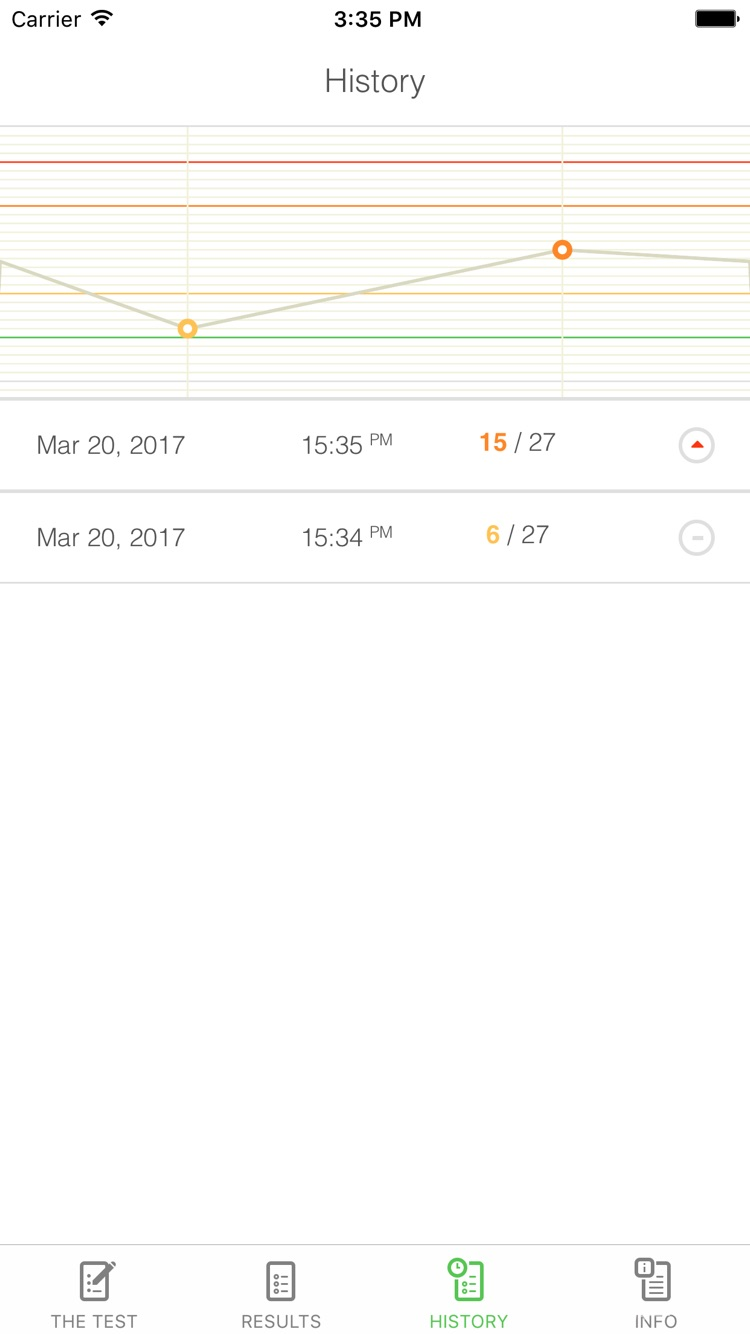This screenshot has height=1334, width=750.
Task: Tap the History page title
Action: (x=375, y=81)
